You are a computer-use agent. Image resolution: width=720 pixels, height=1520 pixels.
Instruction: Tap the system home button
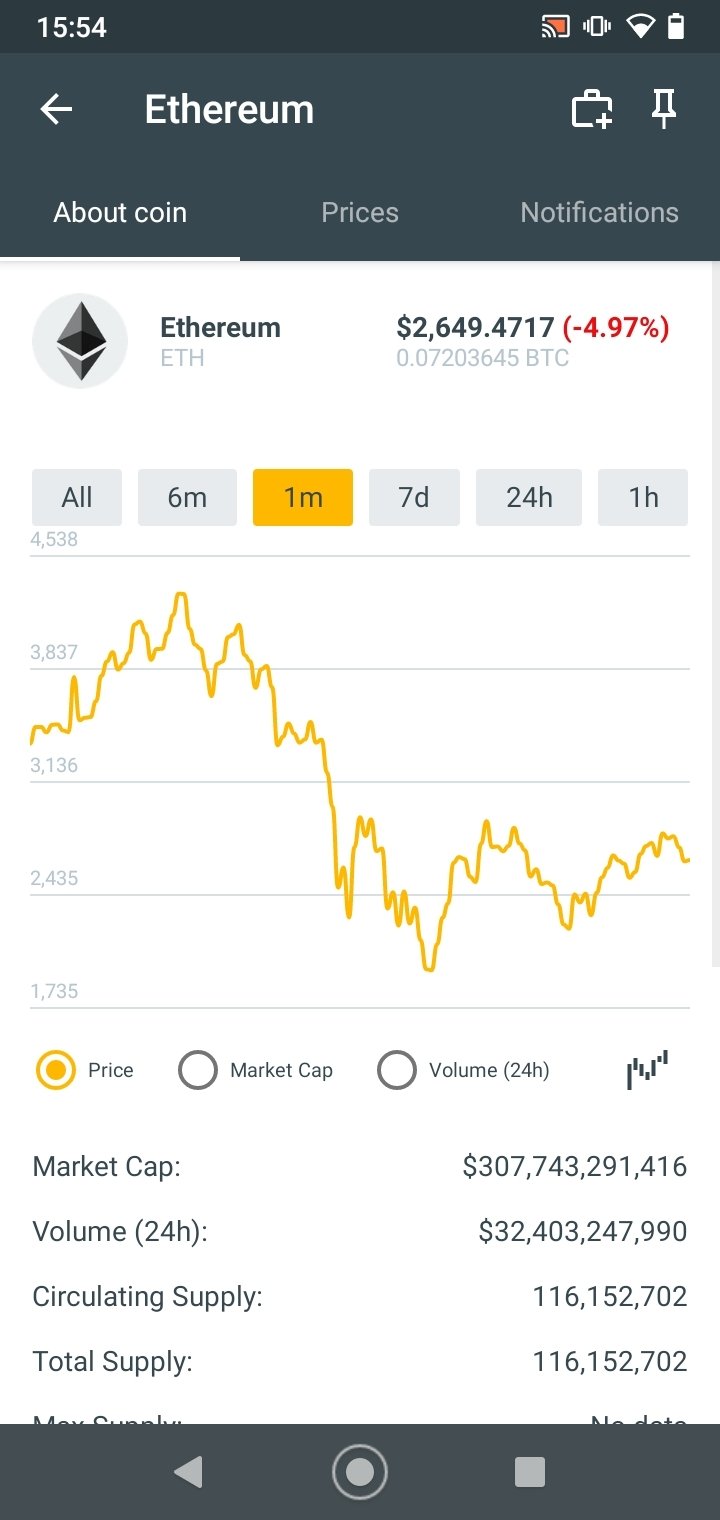(x=359, y=1472)
